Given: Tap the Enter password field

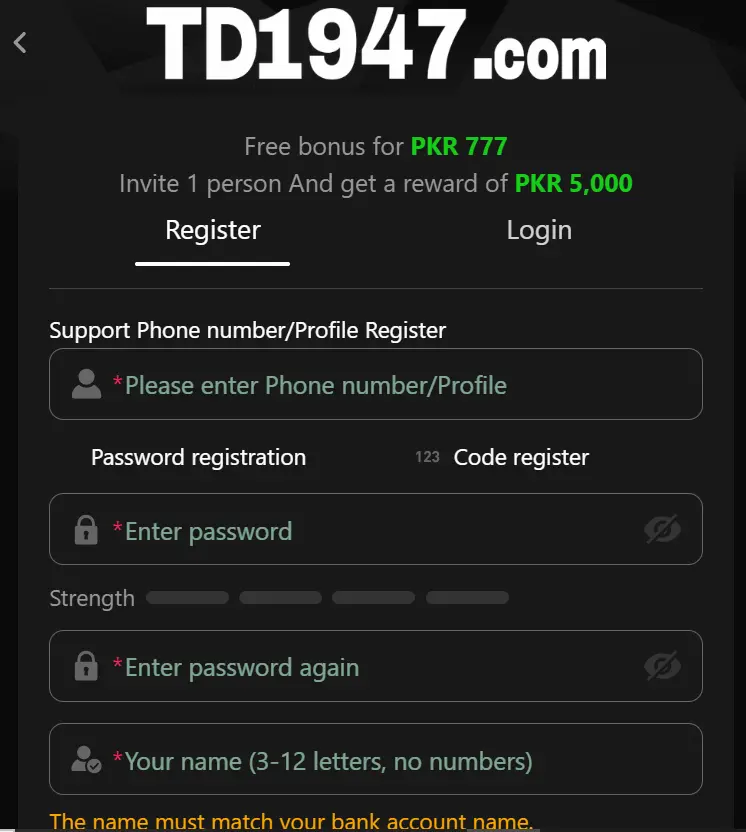Looking at the screenshot, I should (376, 529).
